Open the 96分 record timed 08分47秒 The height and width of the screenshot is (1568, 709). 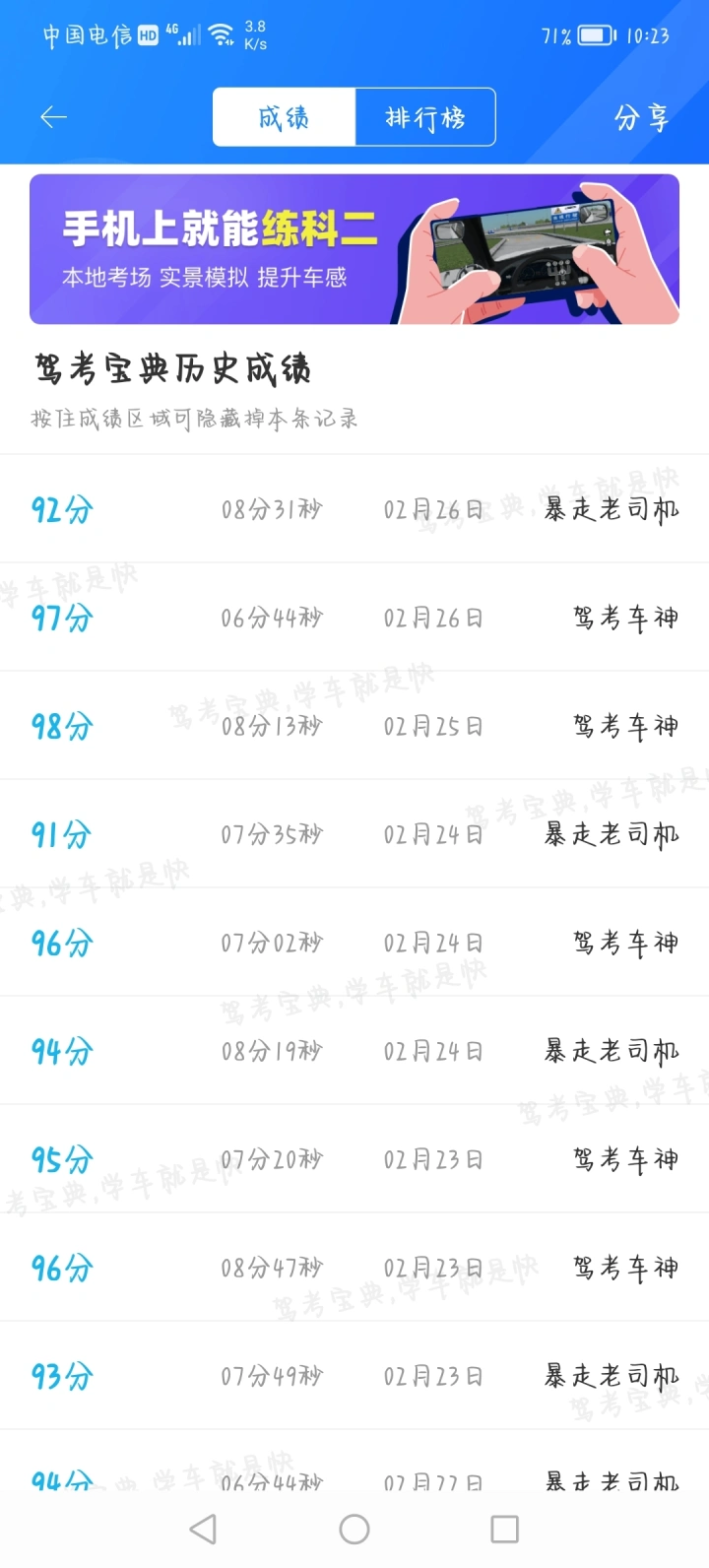pos(354,1268)
